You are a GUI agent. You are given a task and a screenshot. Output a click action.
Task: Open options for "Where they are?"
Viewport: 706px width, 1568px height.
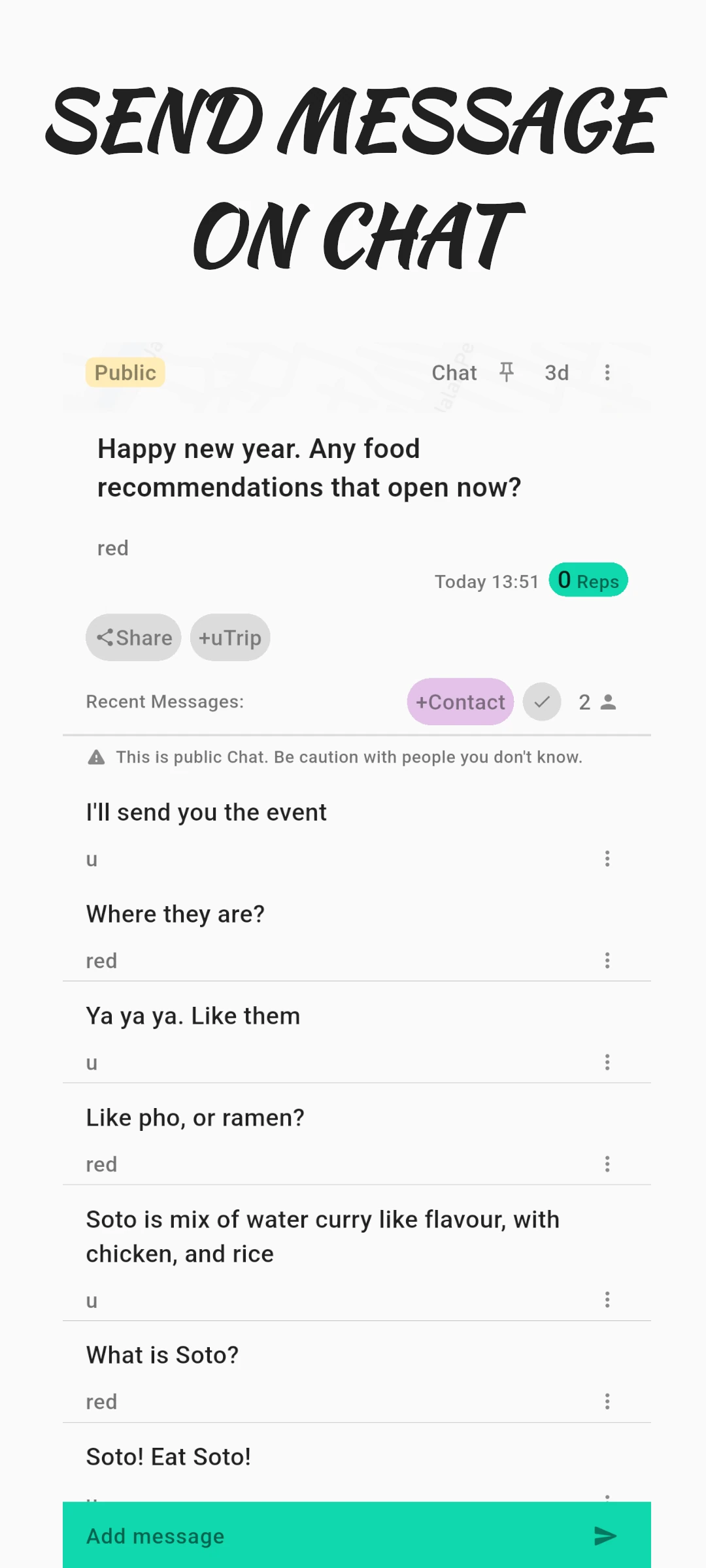[x=607, y=960]
